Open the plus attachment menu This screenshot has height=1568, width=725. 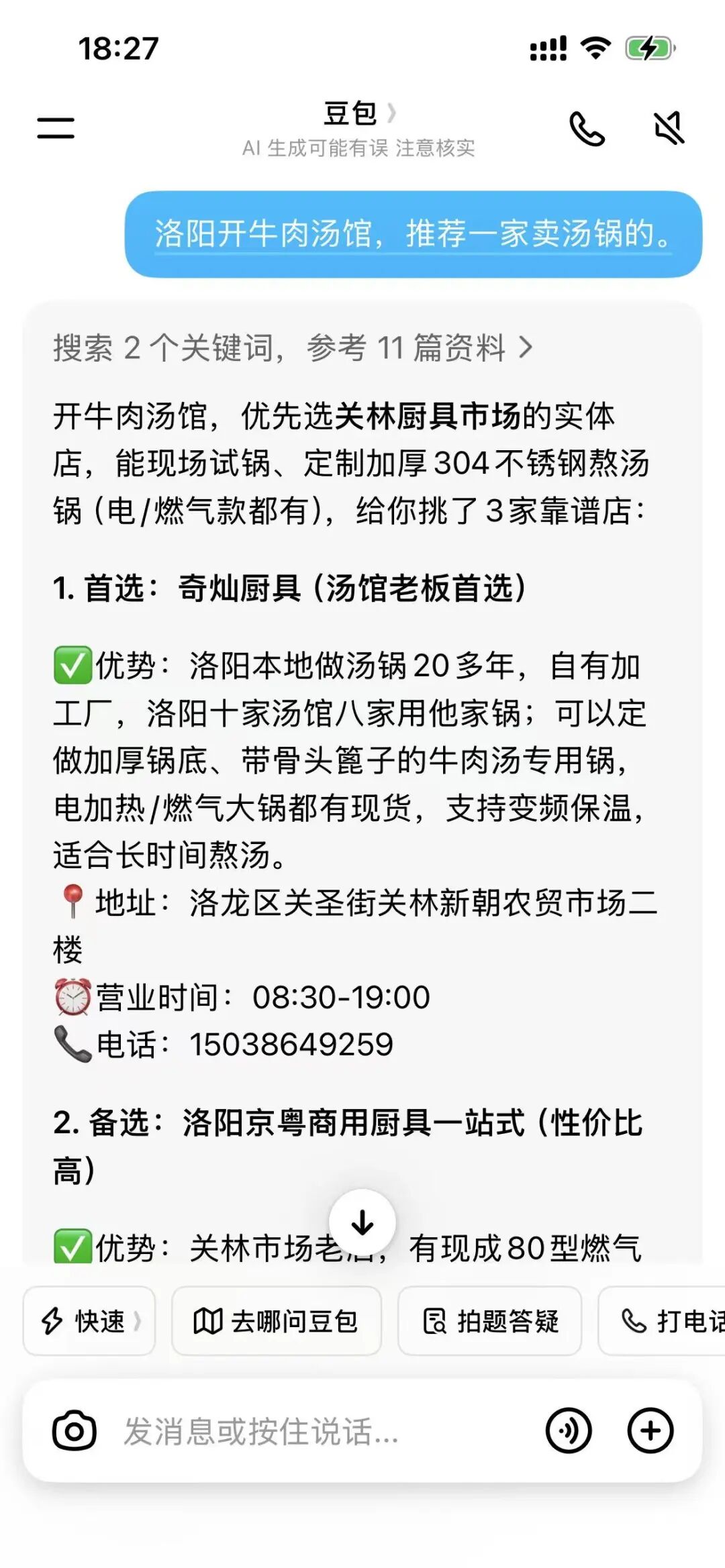[x=650, y=1430]
